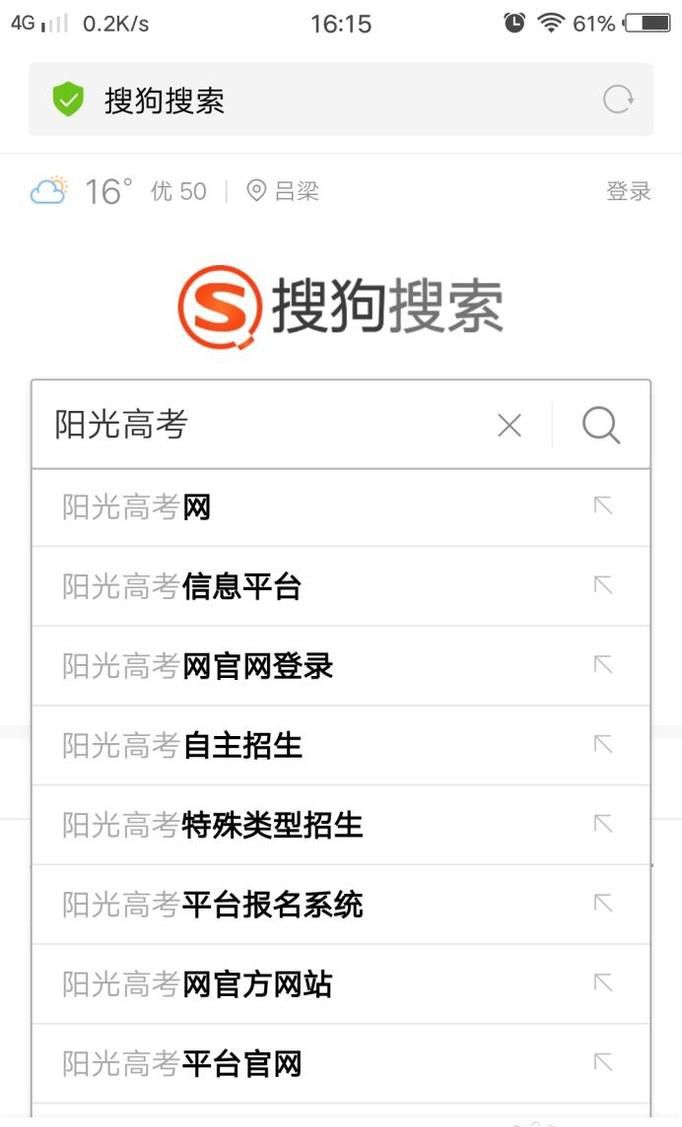This screenshot has height=1127, width=682.
Task: Pick the suggestion 阳光高考平台官网
Action: tap(300, 1064)
